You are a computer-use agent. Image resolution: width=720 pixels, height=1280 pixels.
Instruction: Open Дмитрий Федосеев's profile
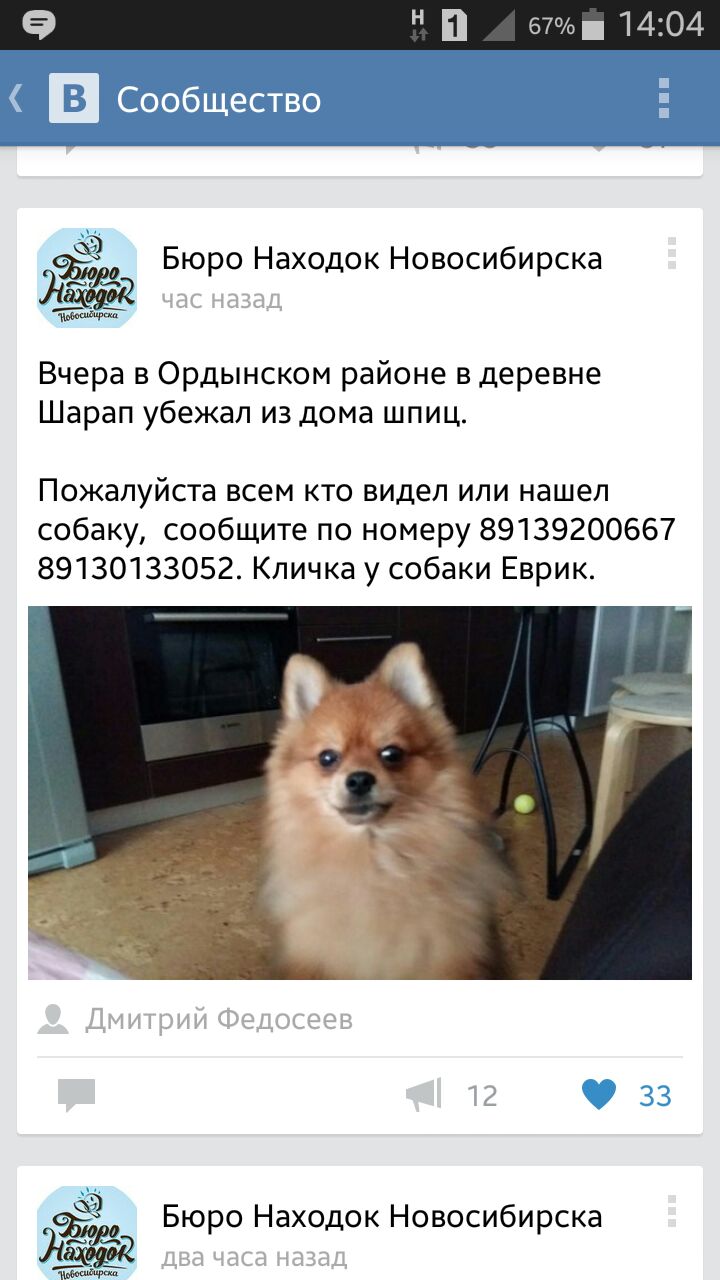tap(218, 1019)
